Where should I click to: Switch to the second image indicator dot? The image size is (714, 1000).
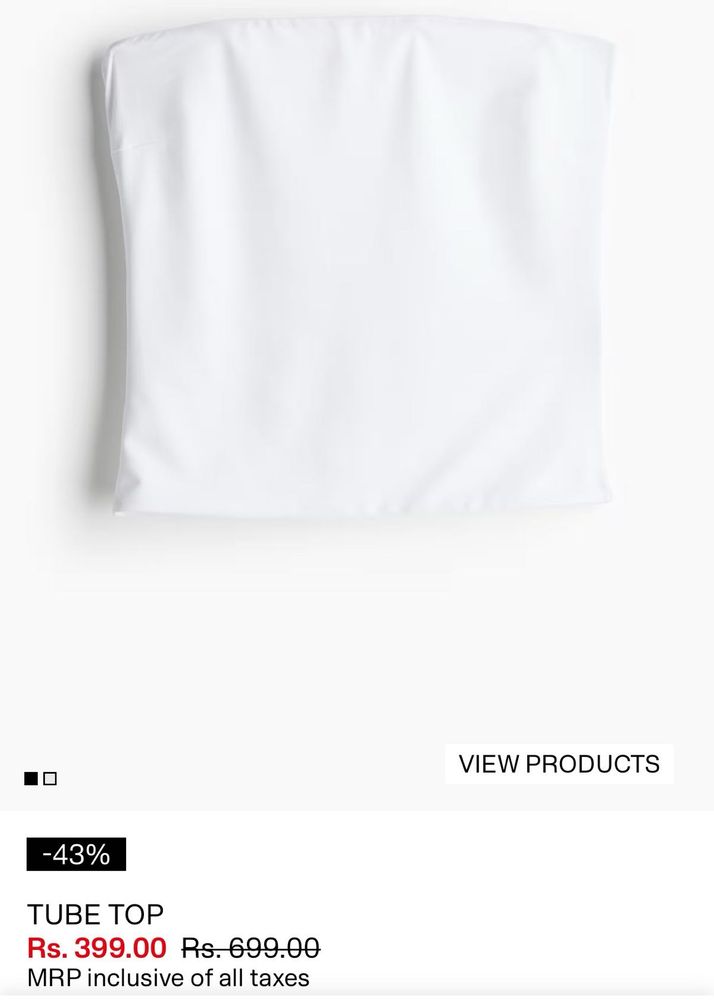coord(50,778)
